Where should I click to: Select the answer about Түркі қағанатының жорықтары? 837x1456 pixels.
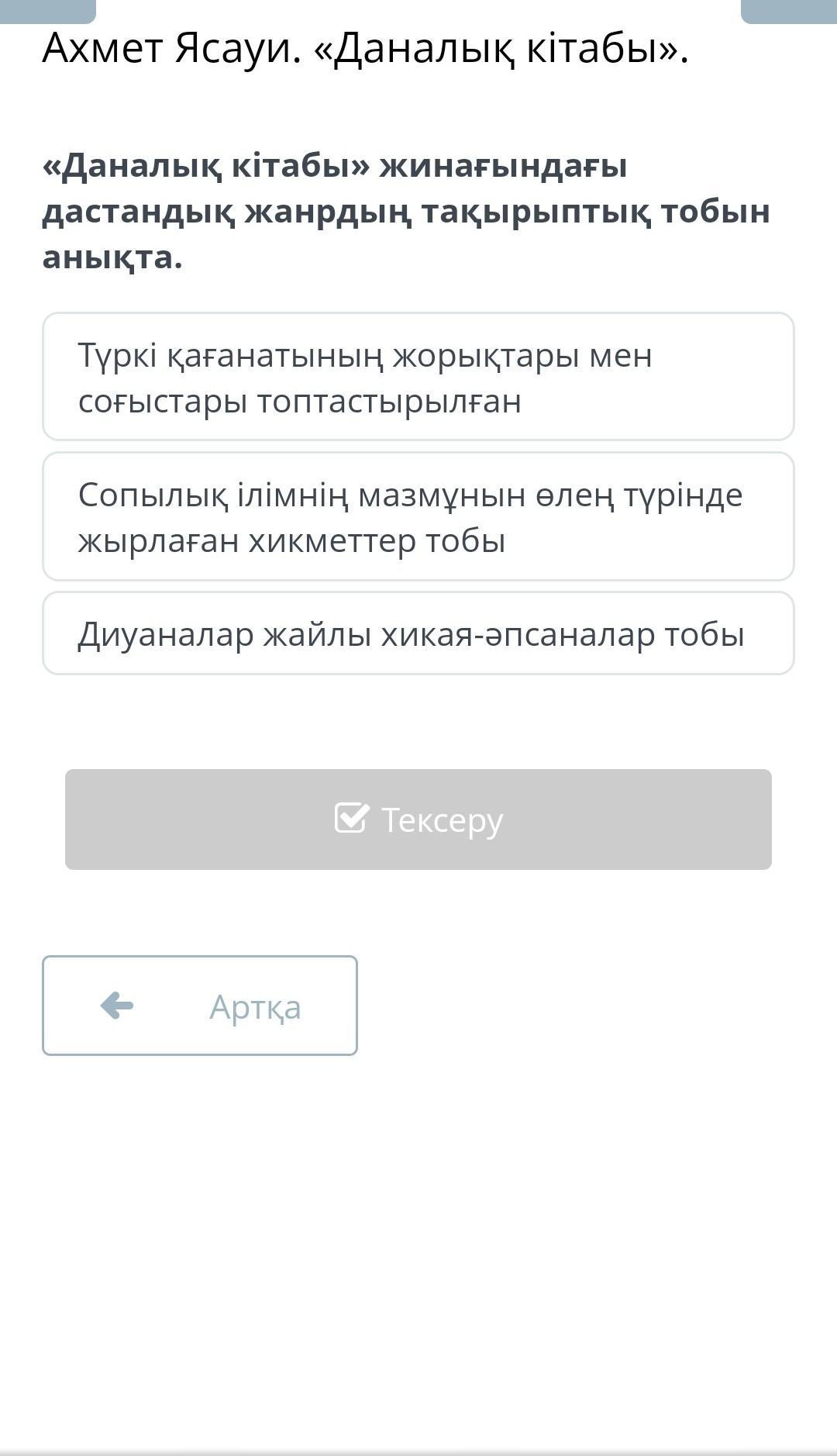[418, 377]
